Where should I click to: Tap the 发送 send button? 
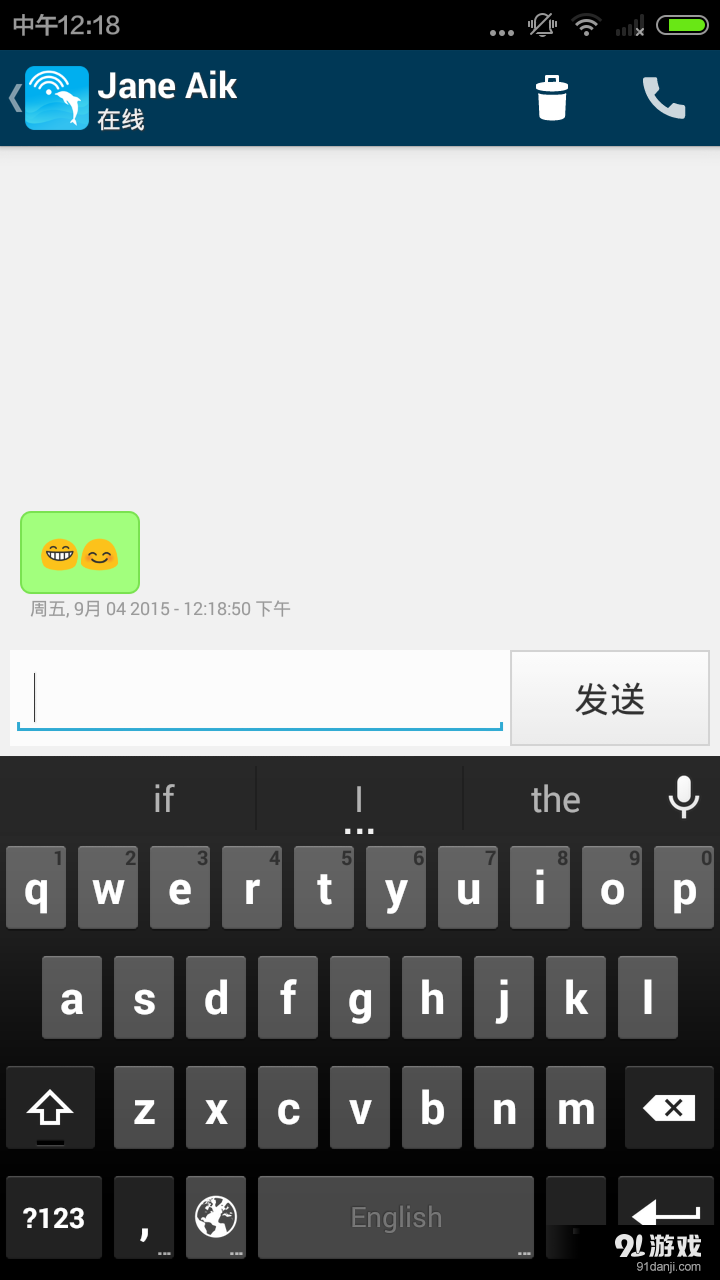pos(610,698)
